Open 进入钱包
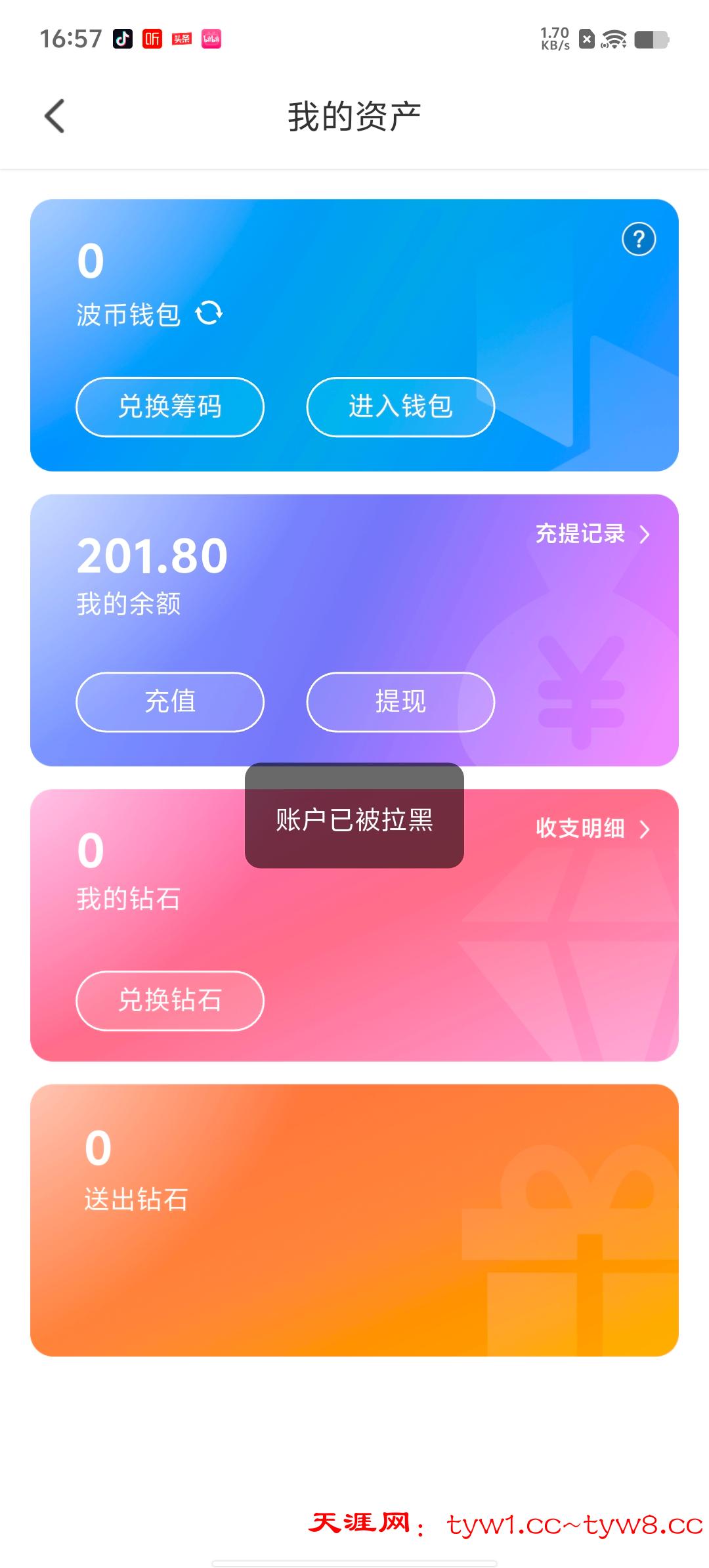 (x=400, y=407)
